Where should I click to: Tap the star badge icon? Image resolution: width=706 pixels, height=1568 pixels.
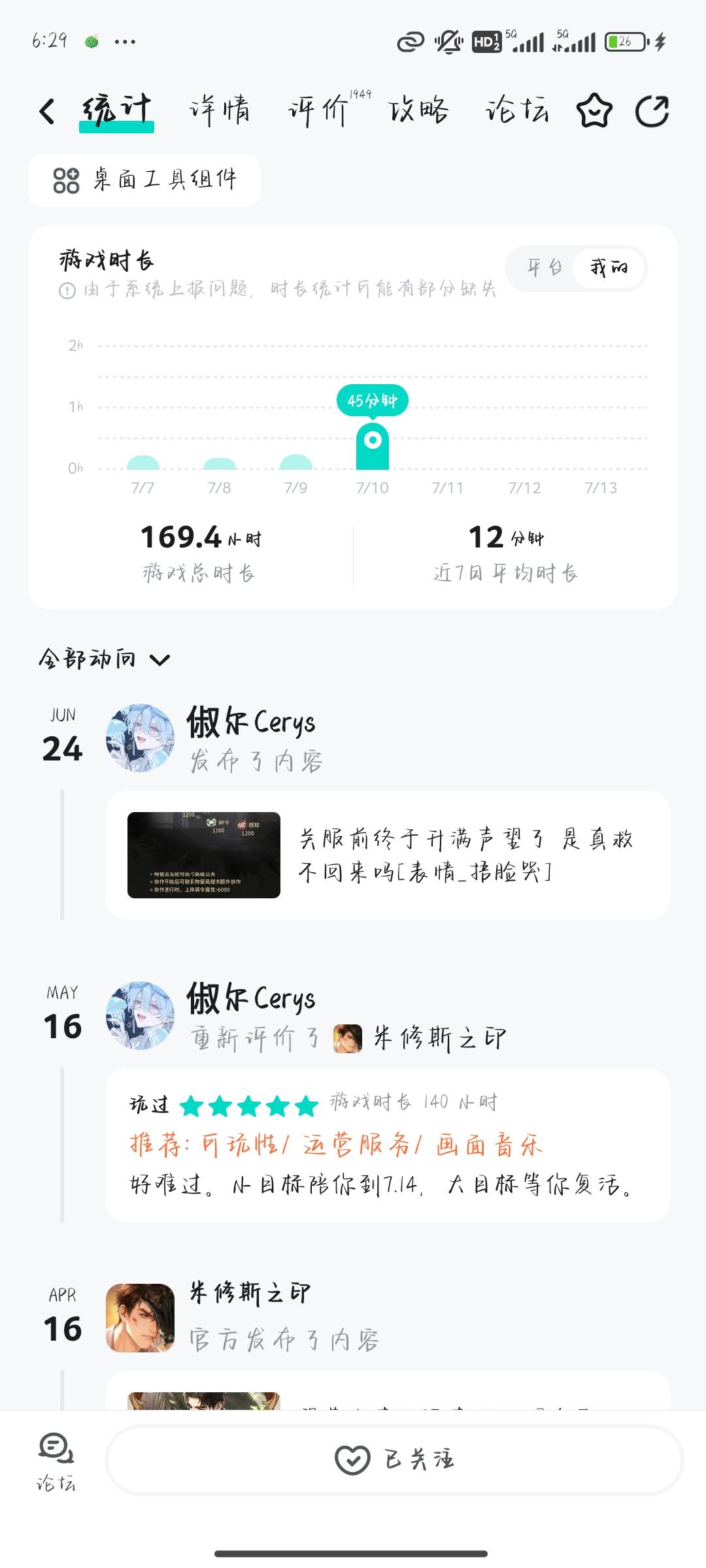point(594,111)
